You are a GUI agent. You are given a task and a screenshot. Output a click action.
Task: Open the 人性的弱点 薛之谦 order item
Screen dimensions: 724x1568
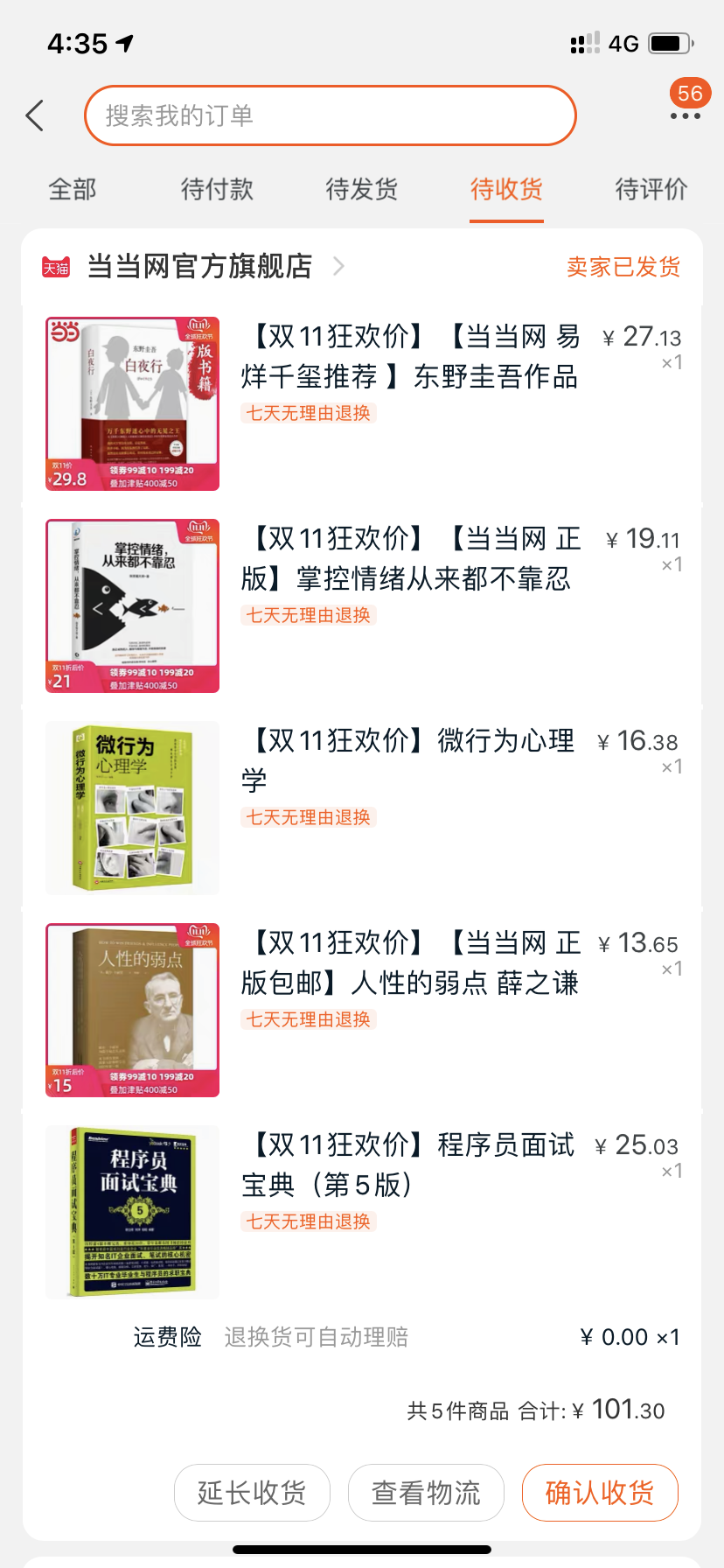click(362, 1010)
